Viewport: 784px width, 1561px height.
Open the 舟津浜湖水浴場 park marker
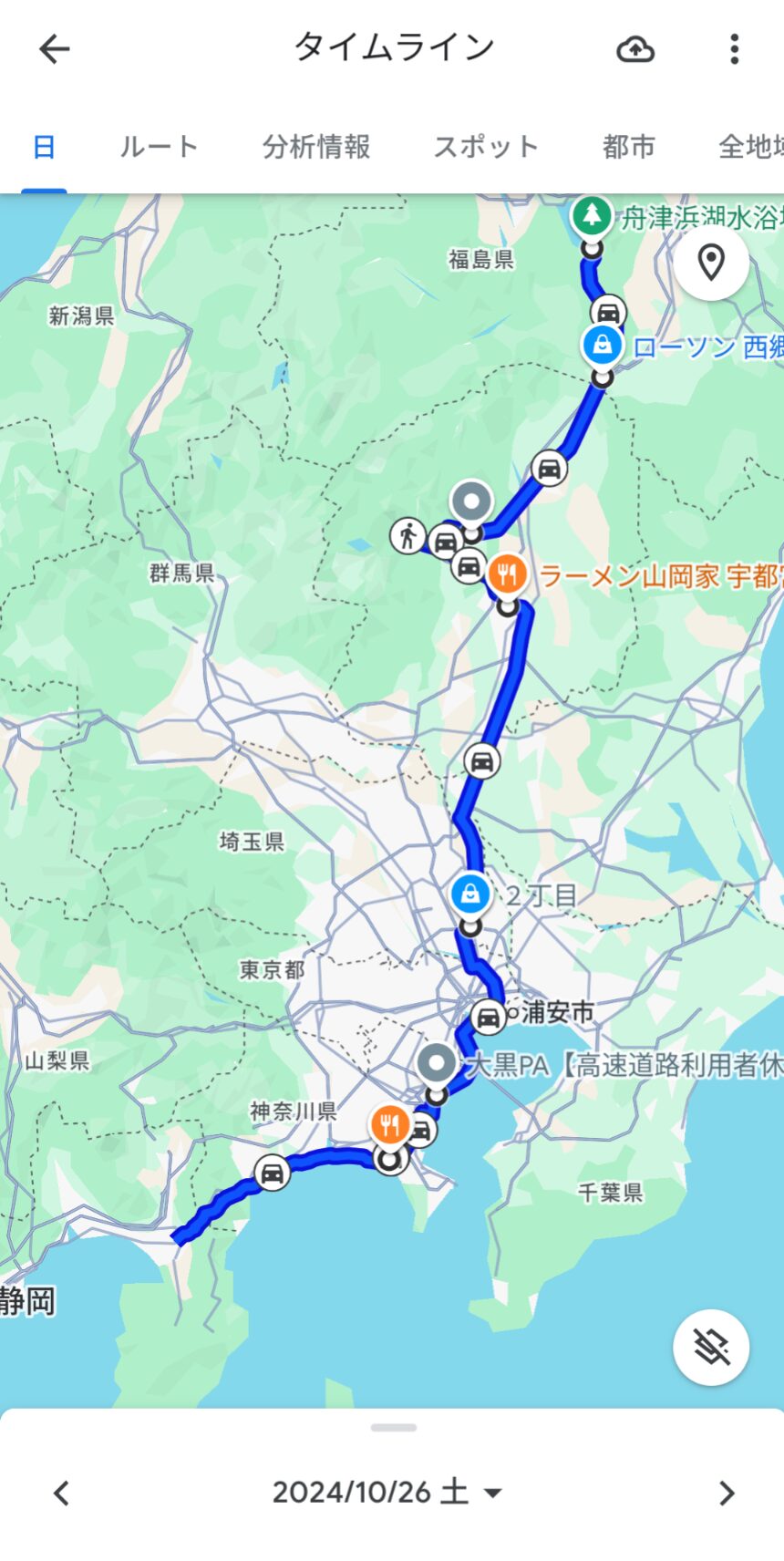pyautogui.click(x=593, y=217)
